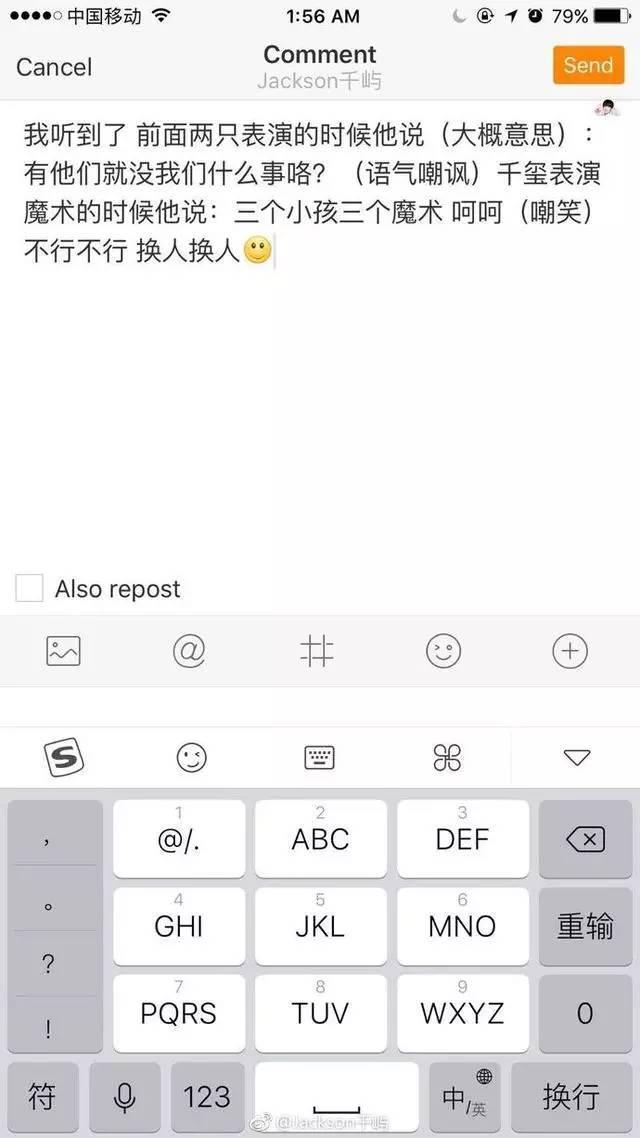Open more options with the plus icon

tap(570, 652)
